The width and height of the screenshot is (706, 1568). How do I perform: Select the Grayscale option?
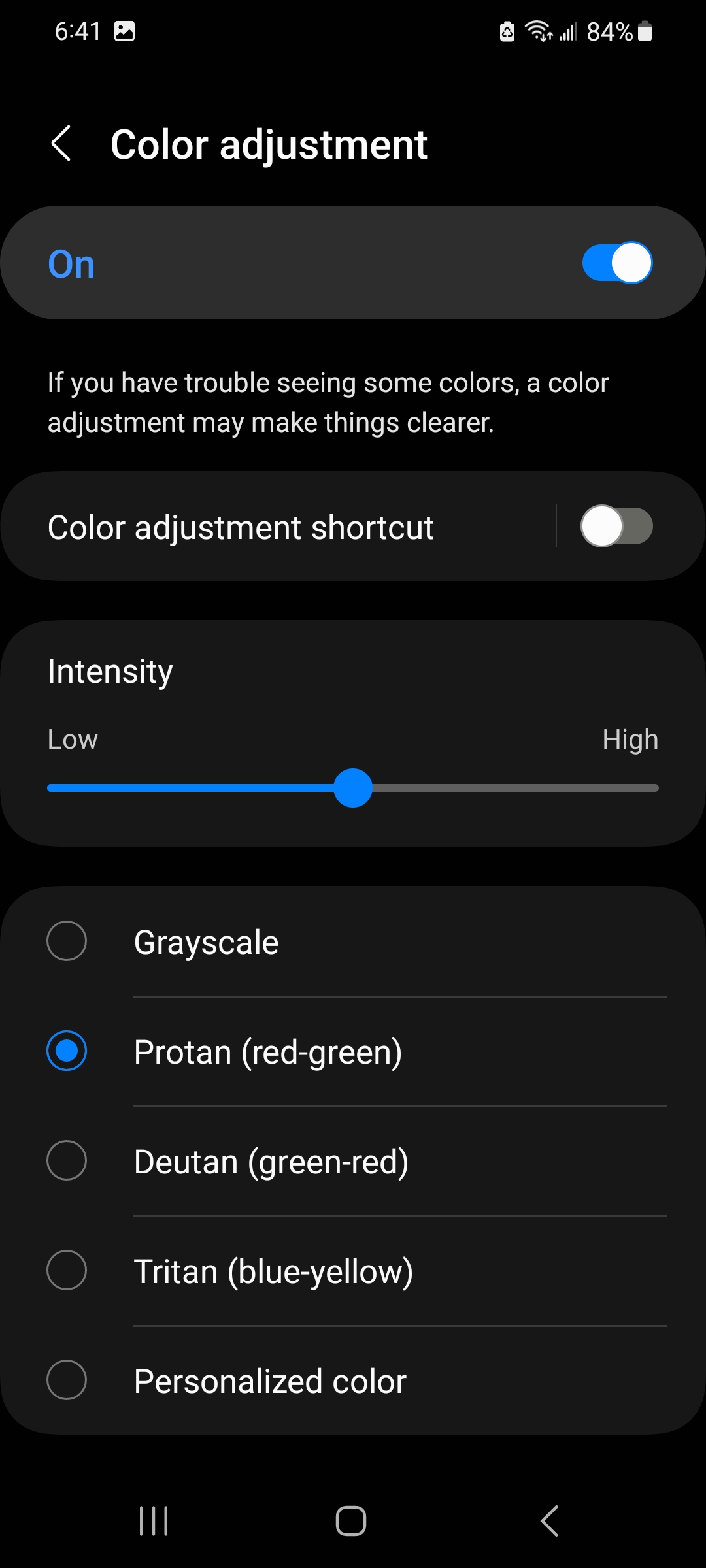(x=353, y=941)
